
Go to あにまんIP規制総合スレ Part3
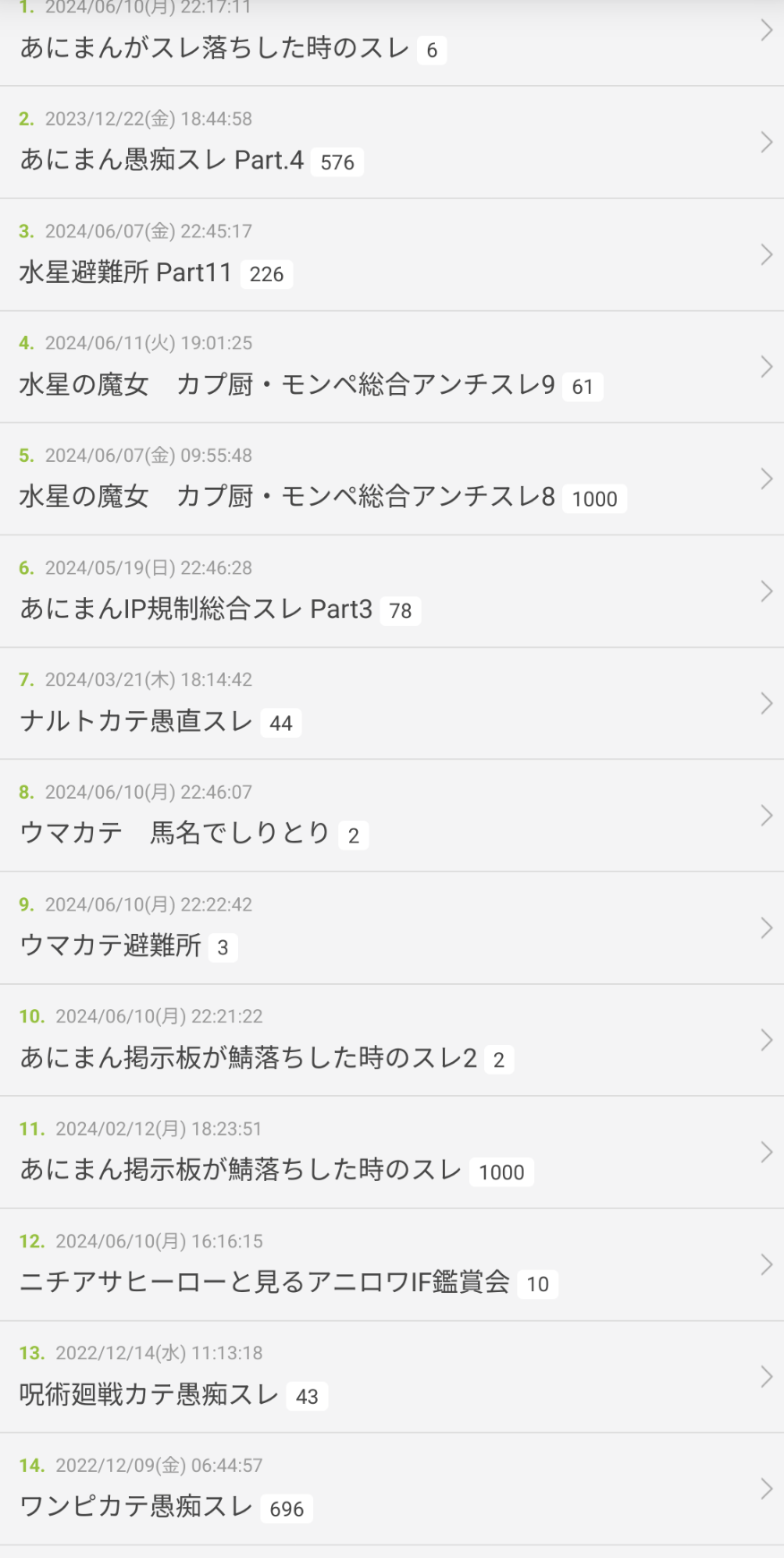[x=196, y=609]
